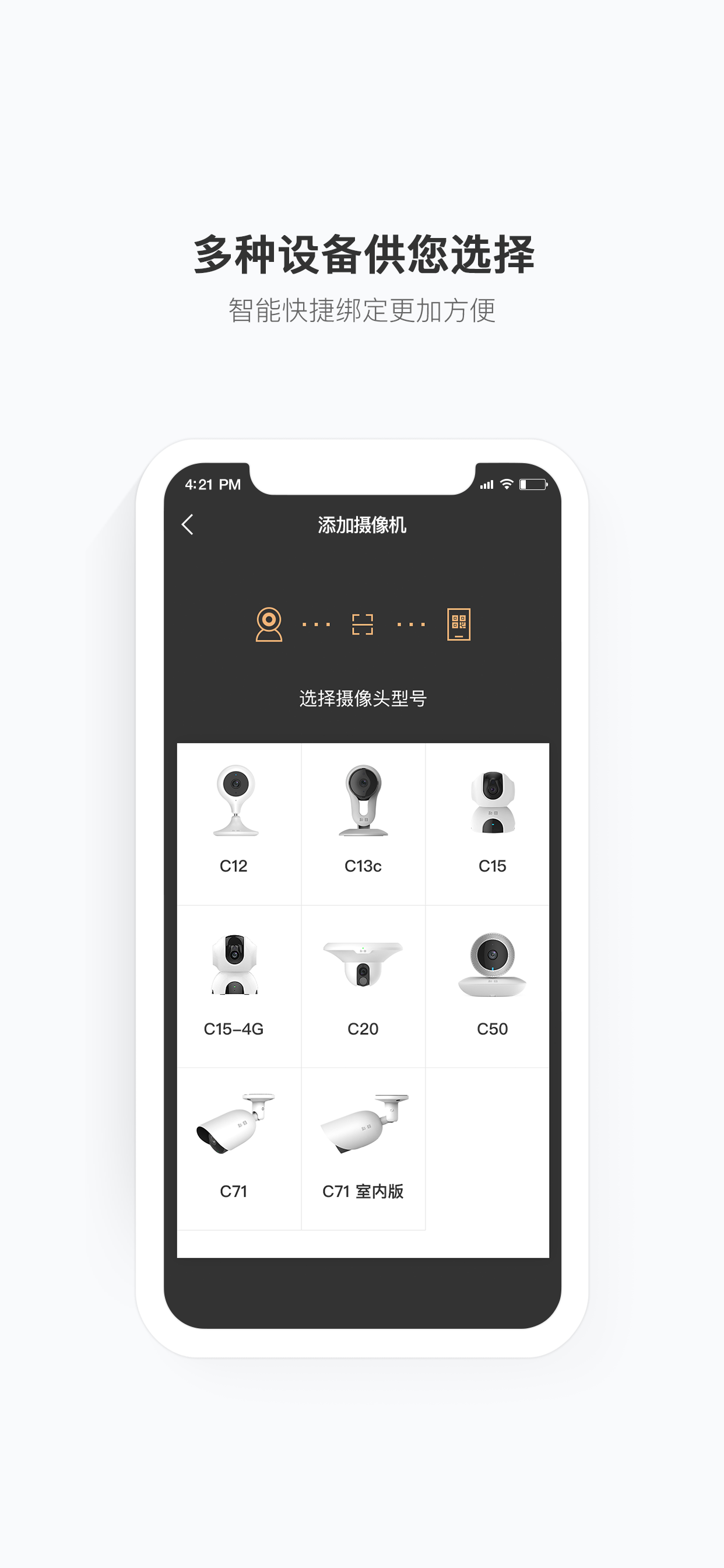Tap the cellular signal bars icon
This screenshot has height=1568, width=724.
486,485
